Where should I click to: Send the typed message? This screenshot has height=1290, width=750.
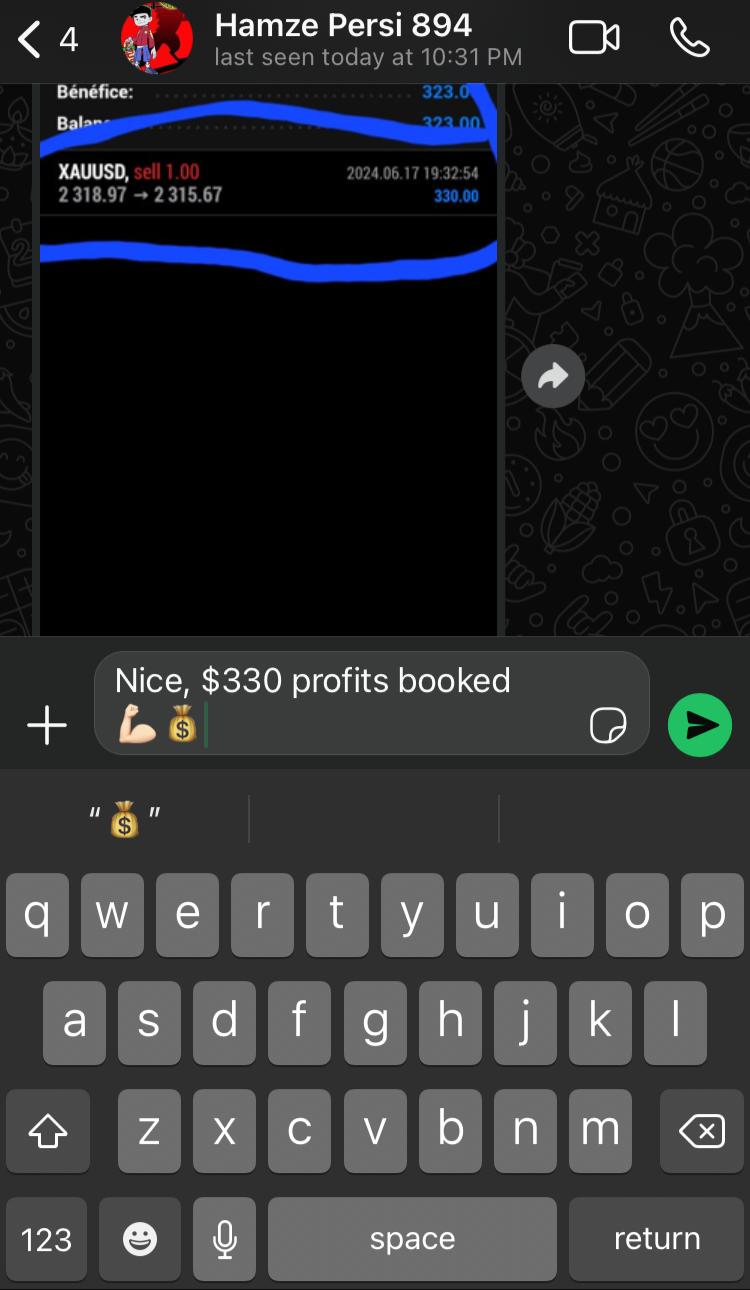click(700, 725)
